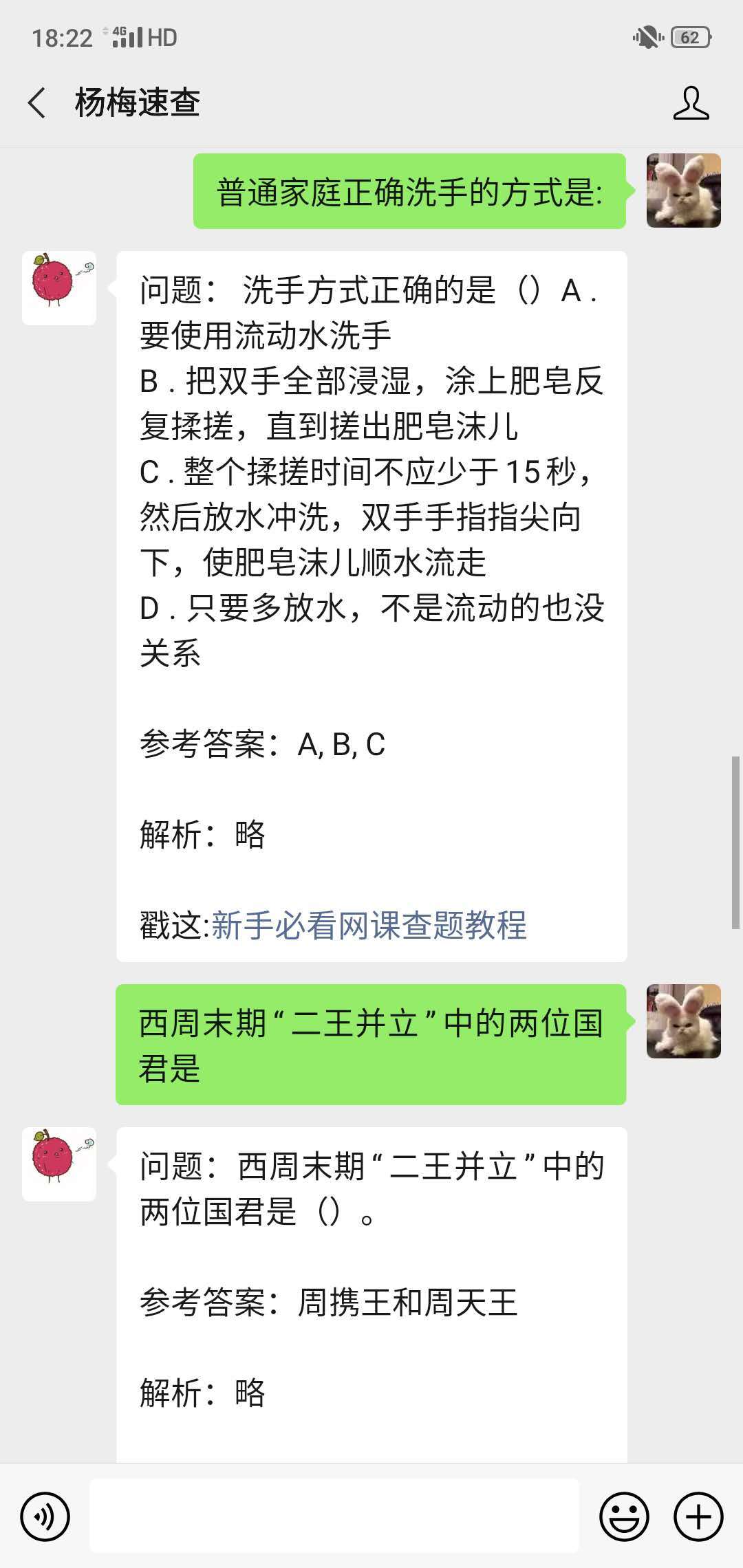Image resolution: width=743 pixels, height=1568 pixels.
Task: Tap the battery indicator showing 62
Action: pyautogui.click(x=690, y=39)
